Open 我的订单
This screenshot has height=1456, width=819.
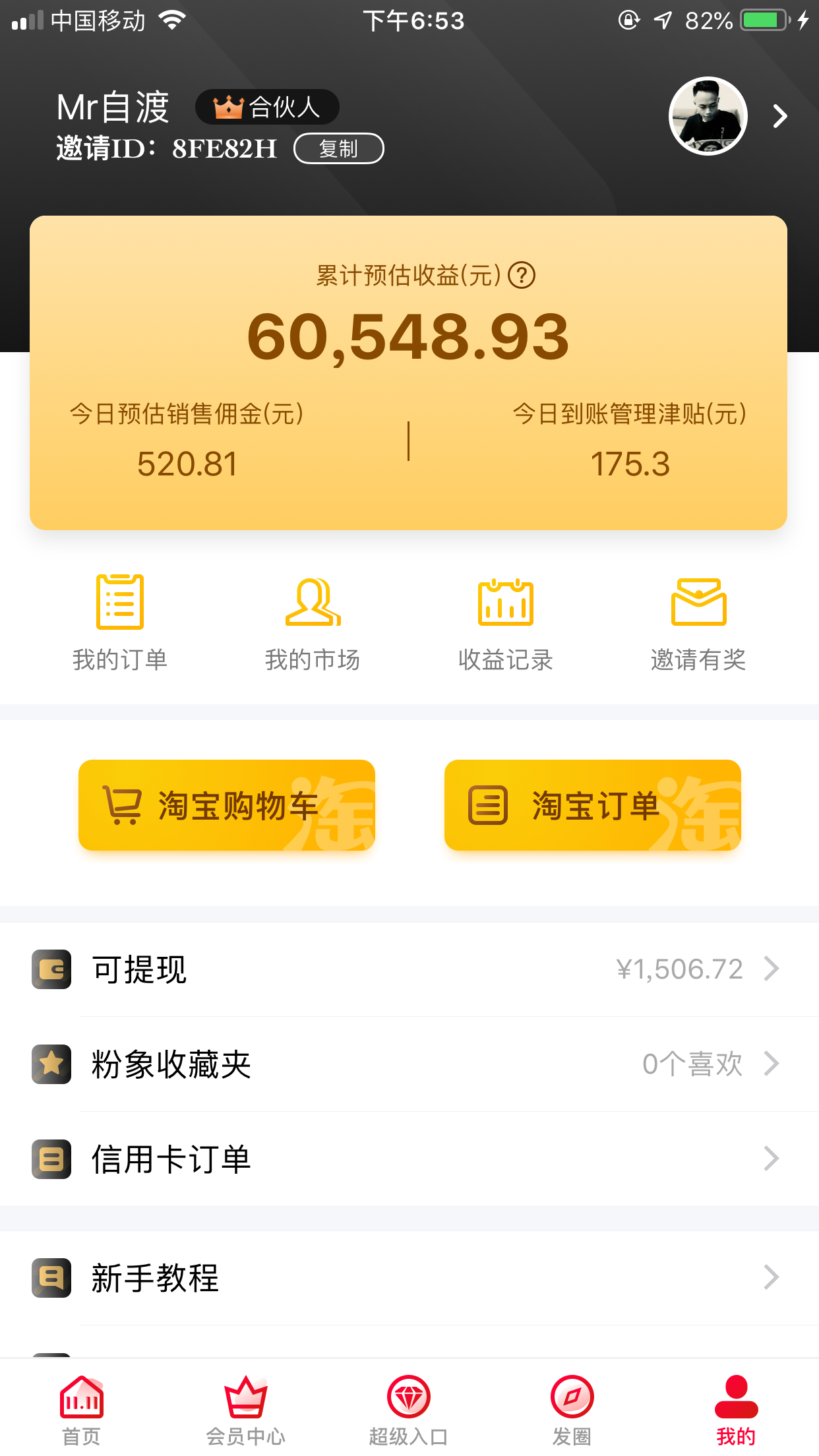click(x=119, y=621)
